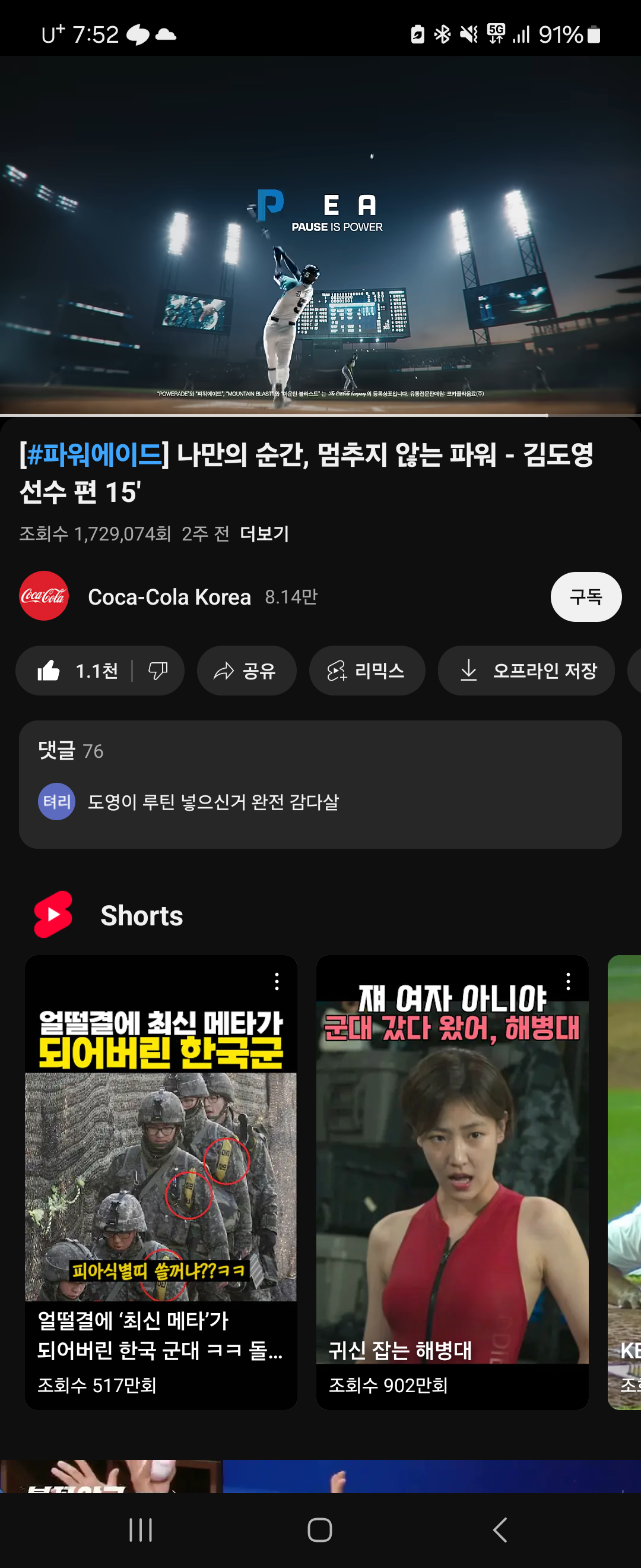Open the Short 귀신 잡는 해병대
This screenshot has width=641, height=1568.
point(452,1181)
